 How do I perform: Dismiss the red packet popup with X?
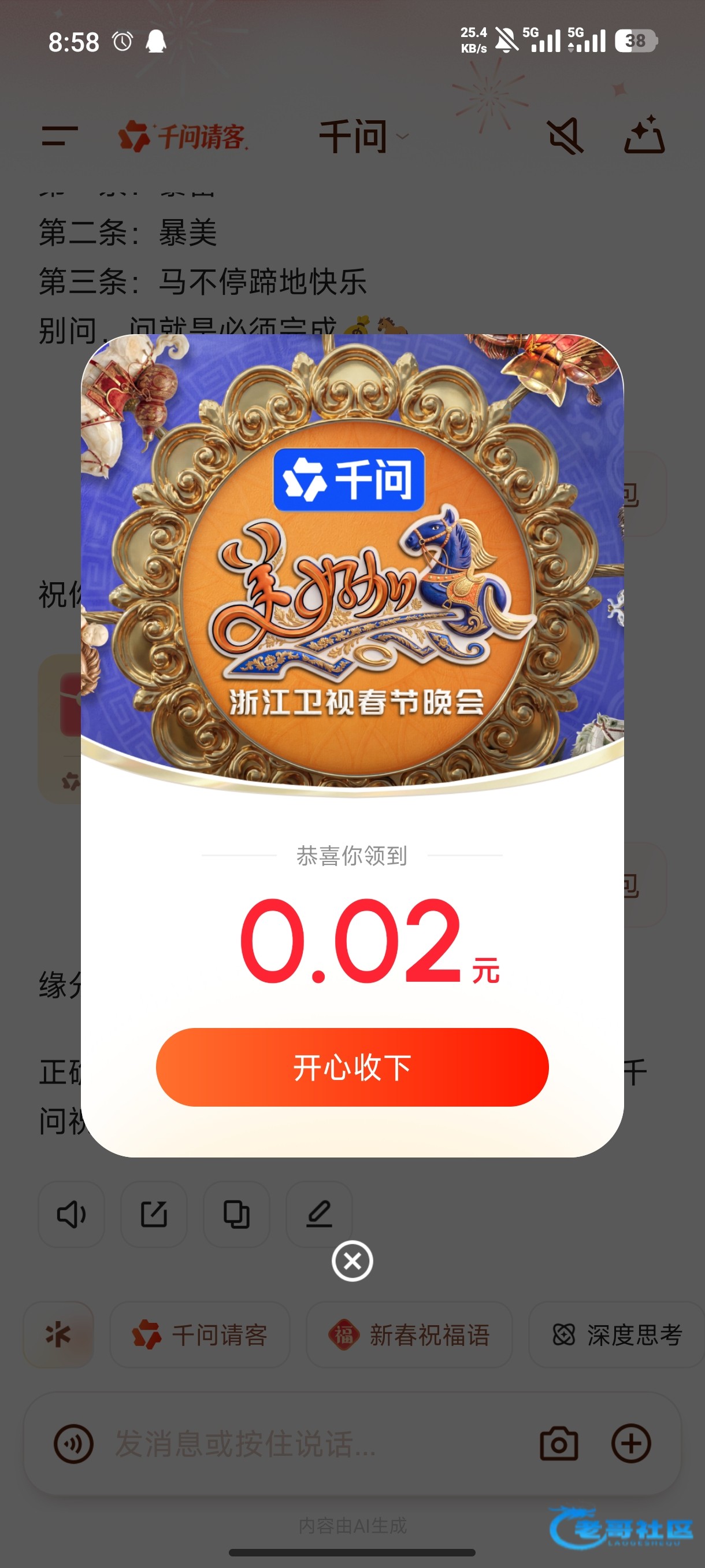[x=352, y=1260]
